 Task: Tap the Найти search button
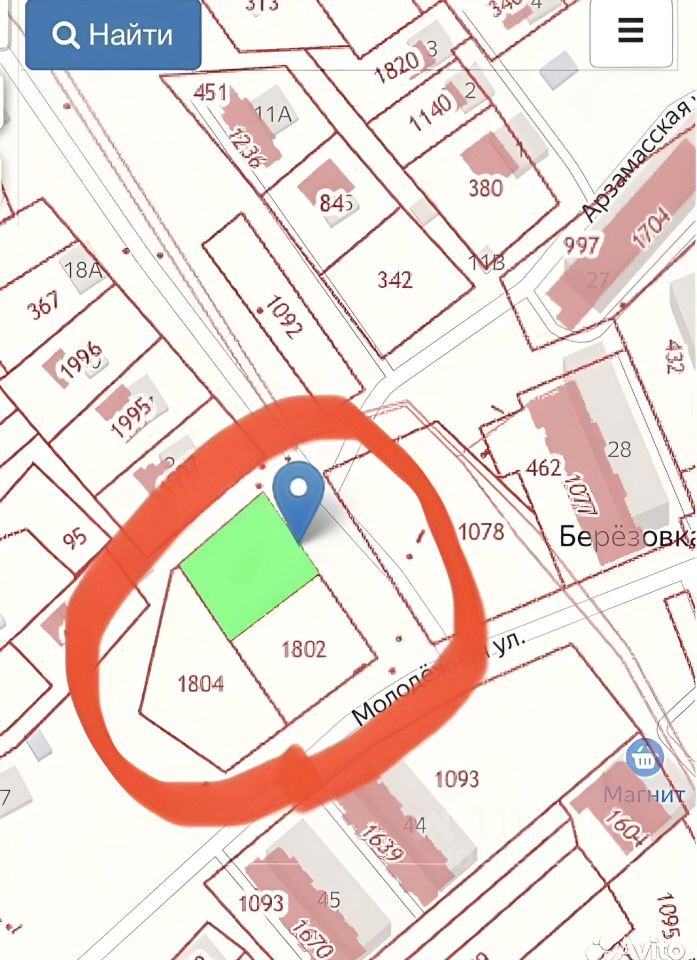click(113, 35)
